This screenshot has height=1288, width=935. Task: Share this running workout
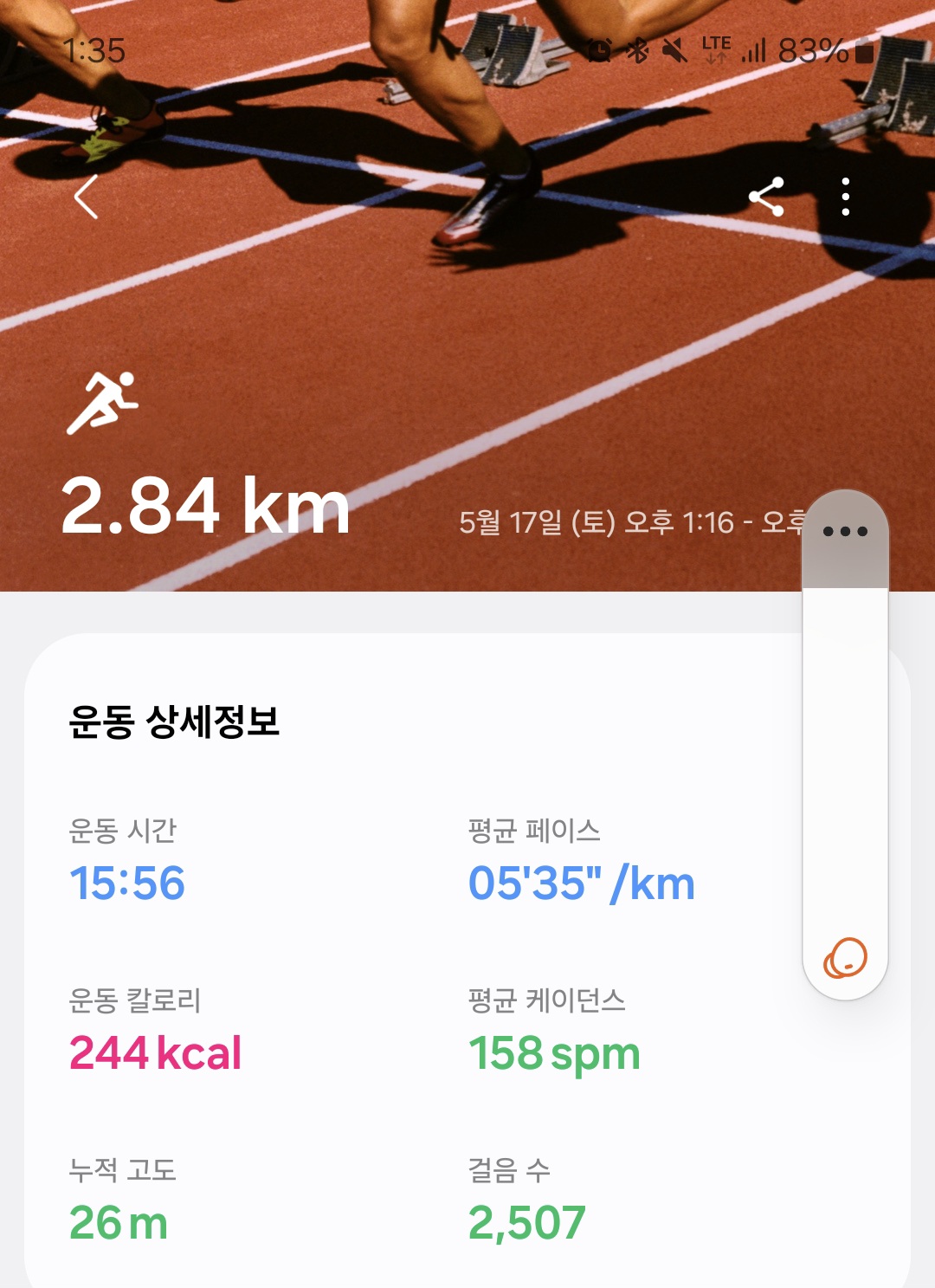(x=766, y=197)
